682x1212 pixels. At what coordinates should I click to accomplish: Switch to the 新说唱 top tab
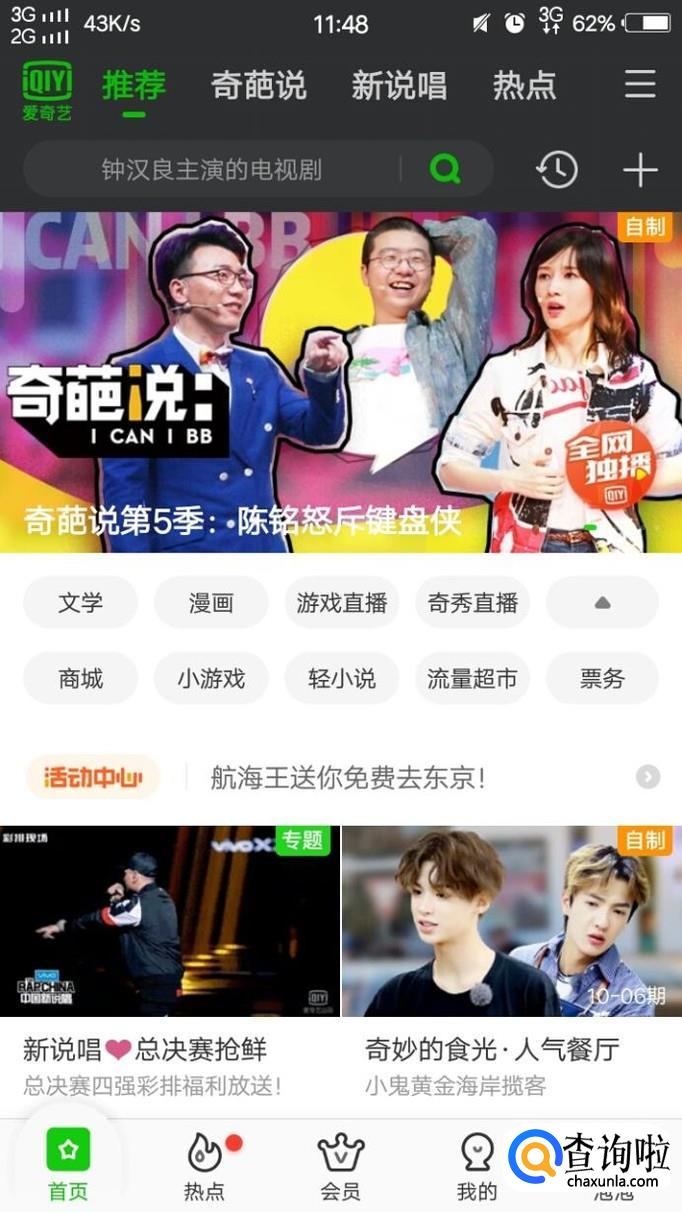399,86
